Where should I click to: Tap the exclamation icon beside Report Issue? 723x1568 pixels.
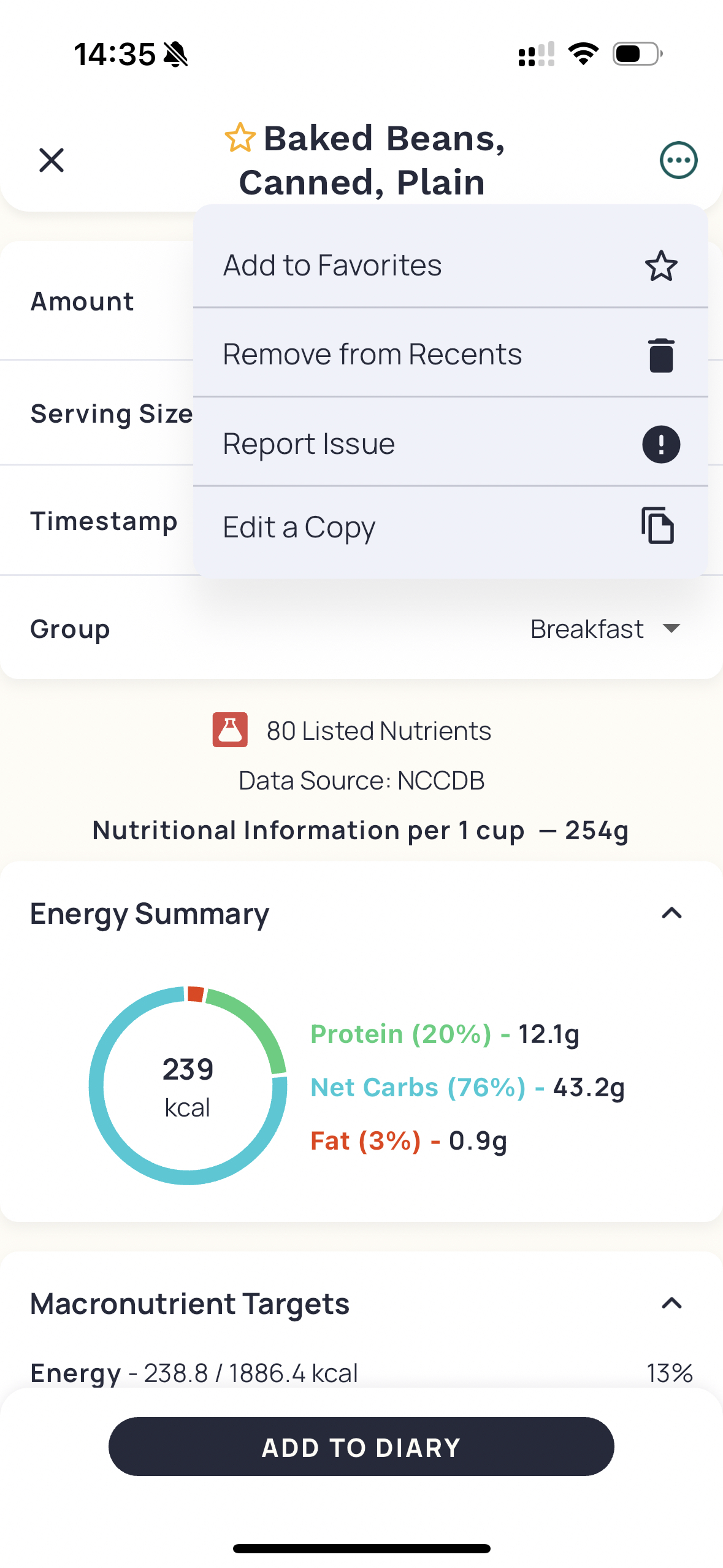[x=661, y=444]
